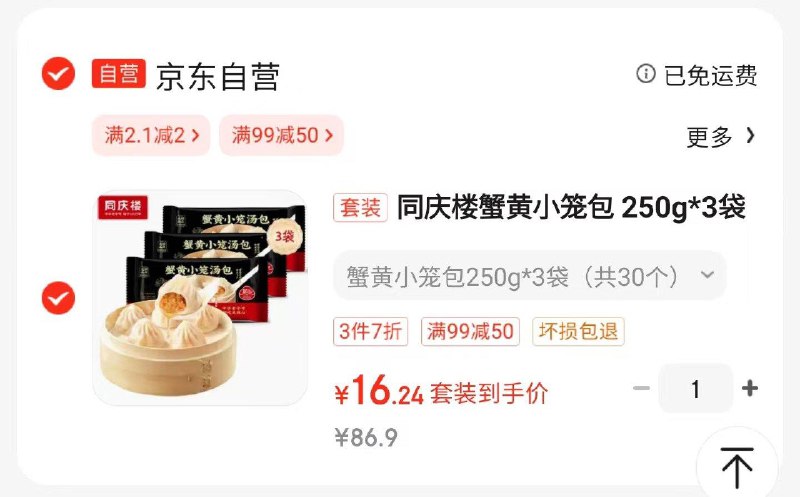Jump back to top with the arrow button
Viewport: 800px width, 497px height.
737,466
